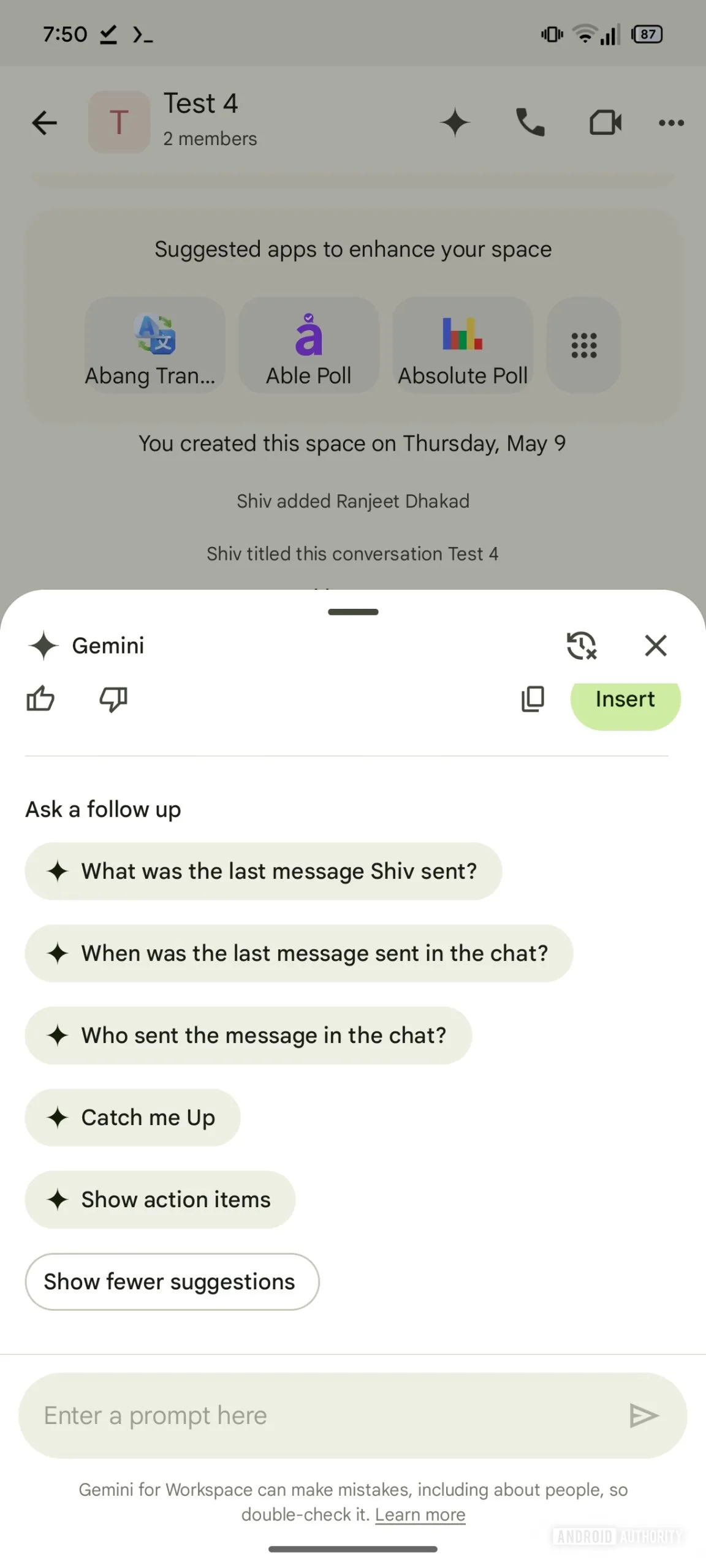Image resolution: width=706 pixels, height=1568 pixels.
Task: Give thumbs up to Gemini response
Action: (x=40, y=698)
